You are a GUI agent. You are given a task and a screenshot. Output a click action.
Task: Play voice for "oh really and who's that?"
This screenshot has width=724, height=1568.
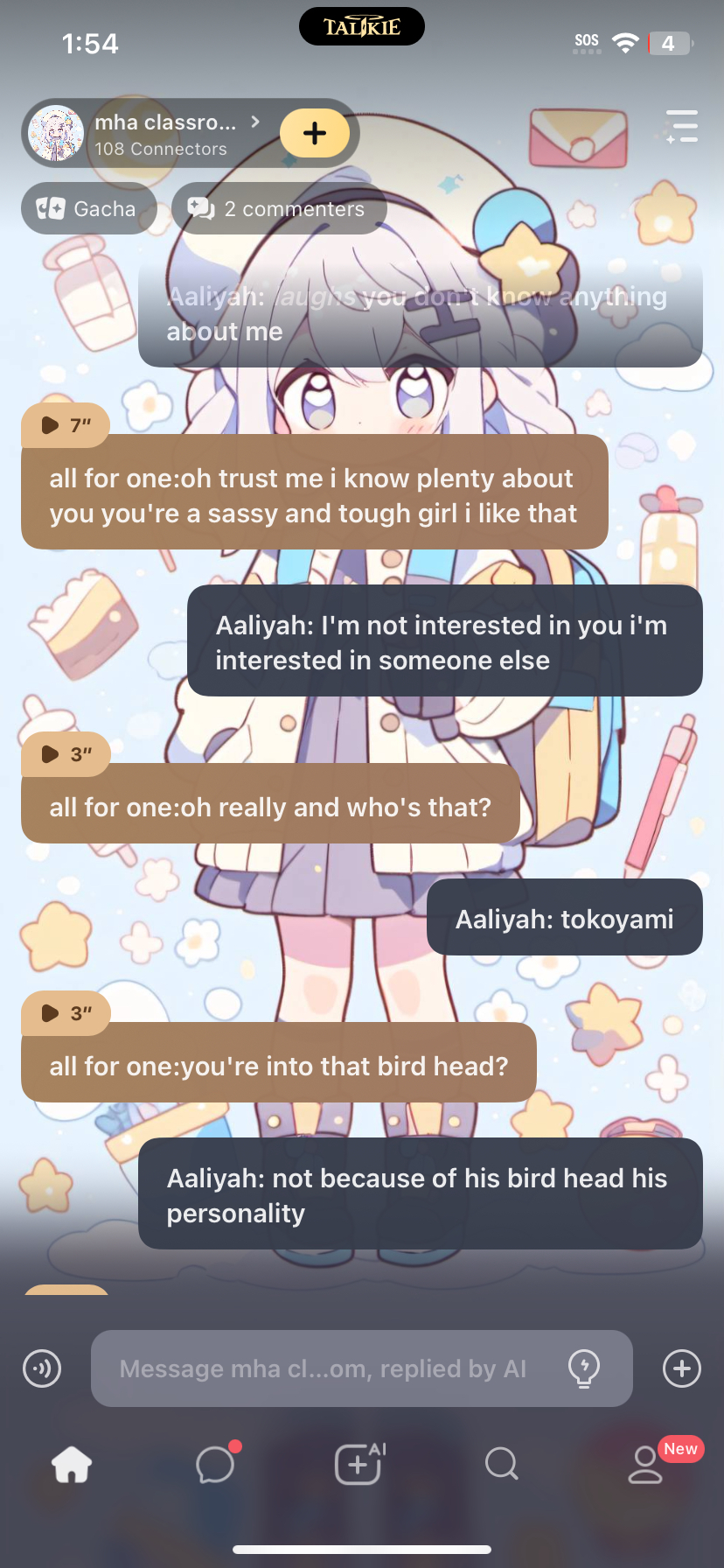[x=66, y=754]
